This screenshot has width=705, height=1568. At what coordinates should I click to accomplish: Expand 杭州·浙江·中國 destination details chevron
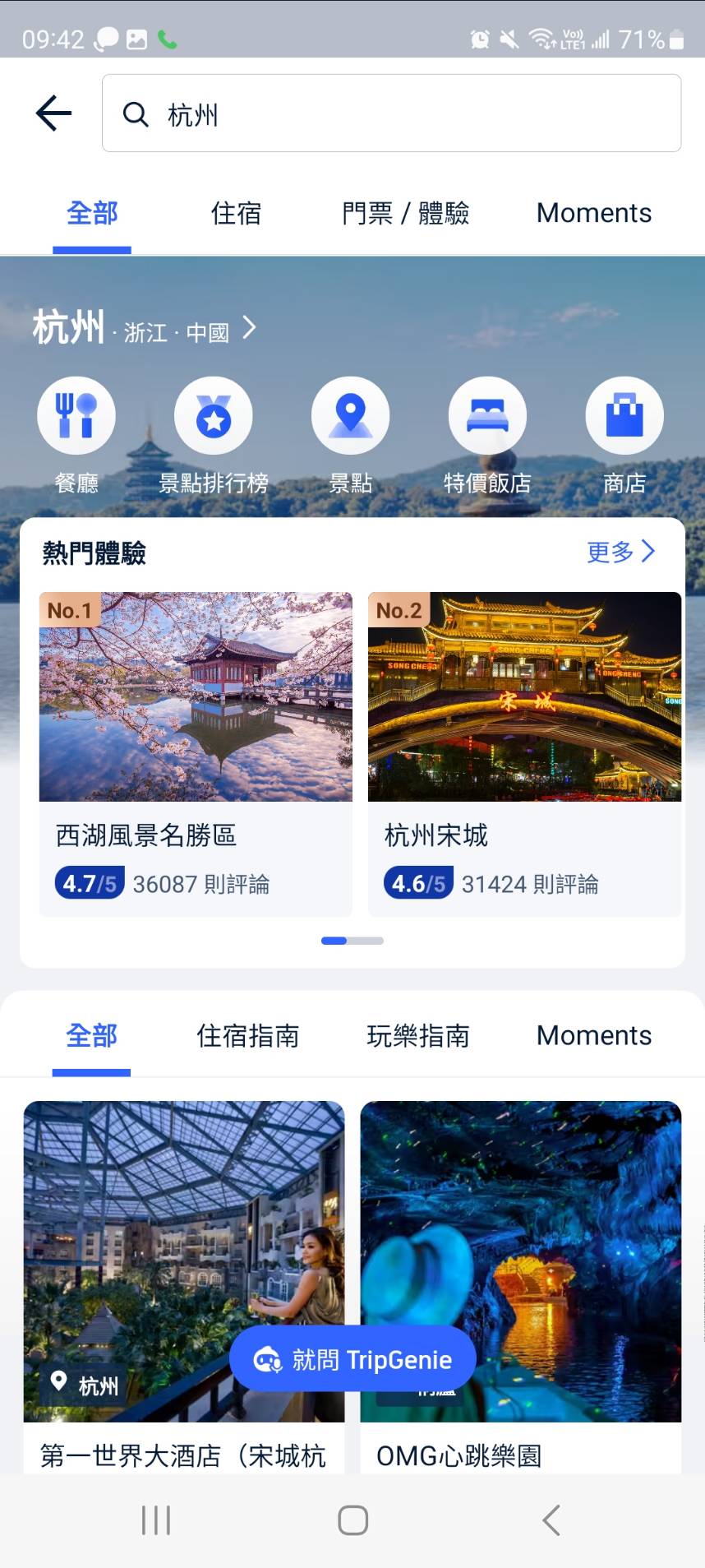pyautogui.click(x=249, y=328)
